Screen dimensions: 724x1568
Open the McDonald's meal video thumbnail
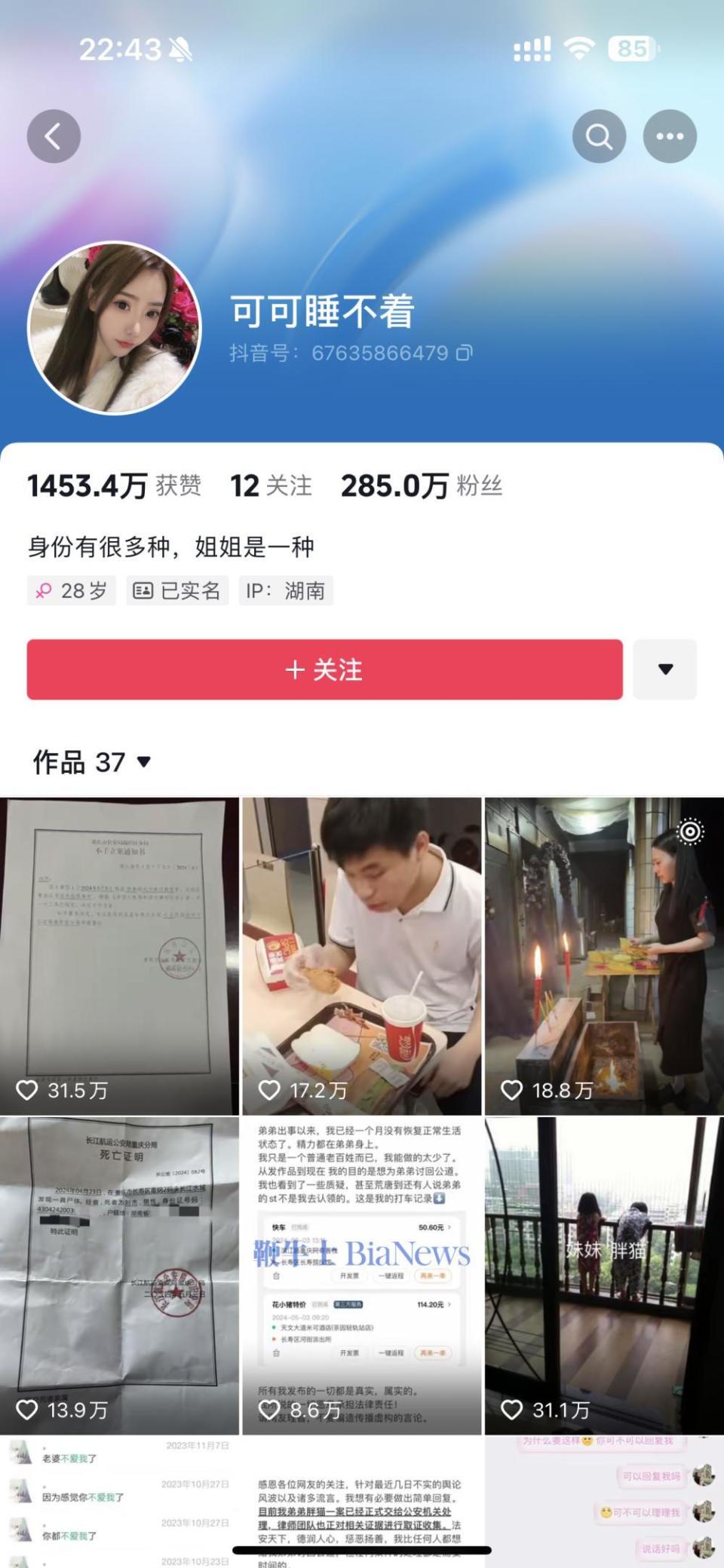click(361, 950)
